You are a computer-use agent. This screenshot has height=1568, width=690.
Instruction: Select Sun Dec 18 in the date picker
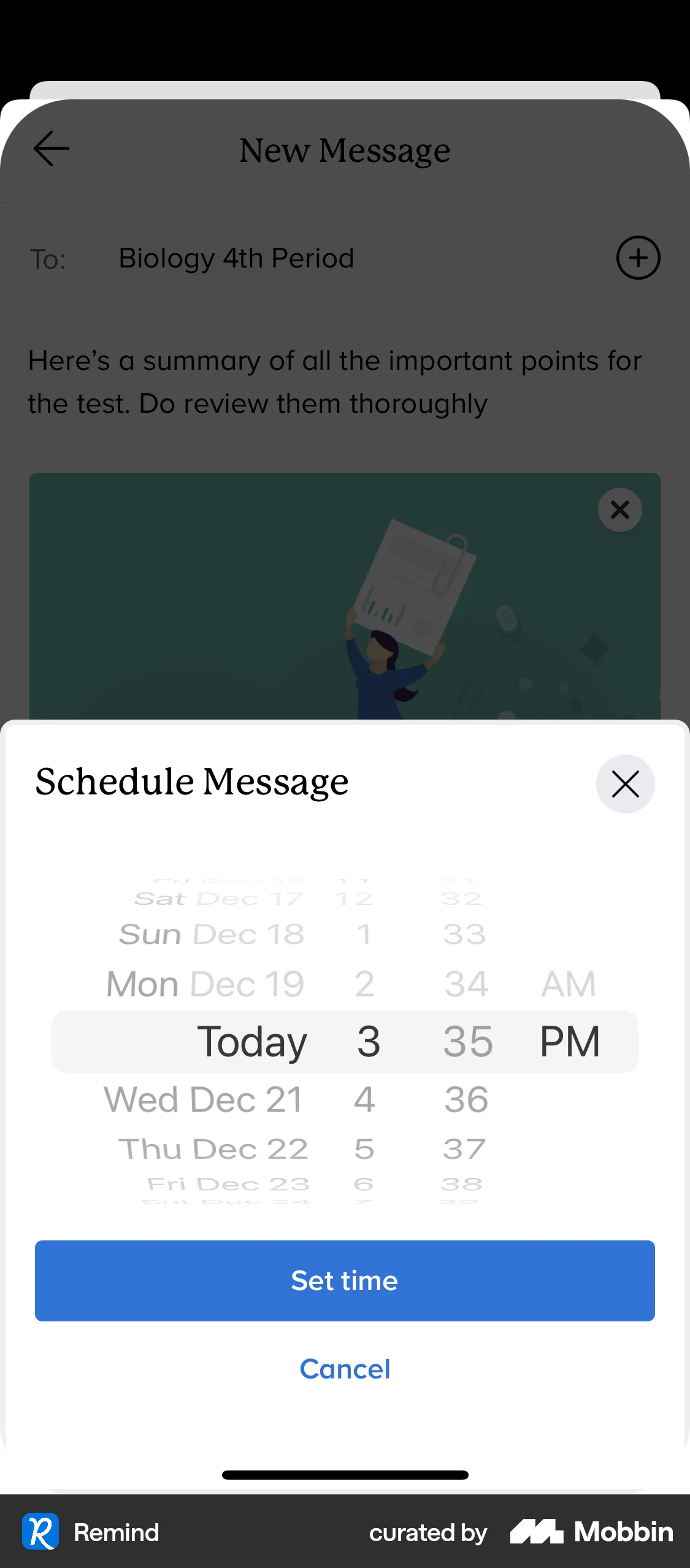(x=211, y=934)
